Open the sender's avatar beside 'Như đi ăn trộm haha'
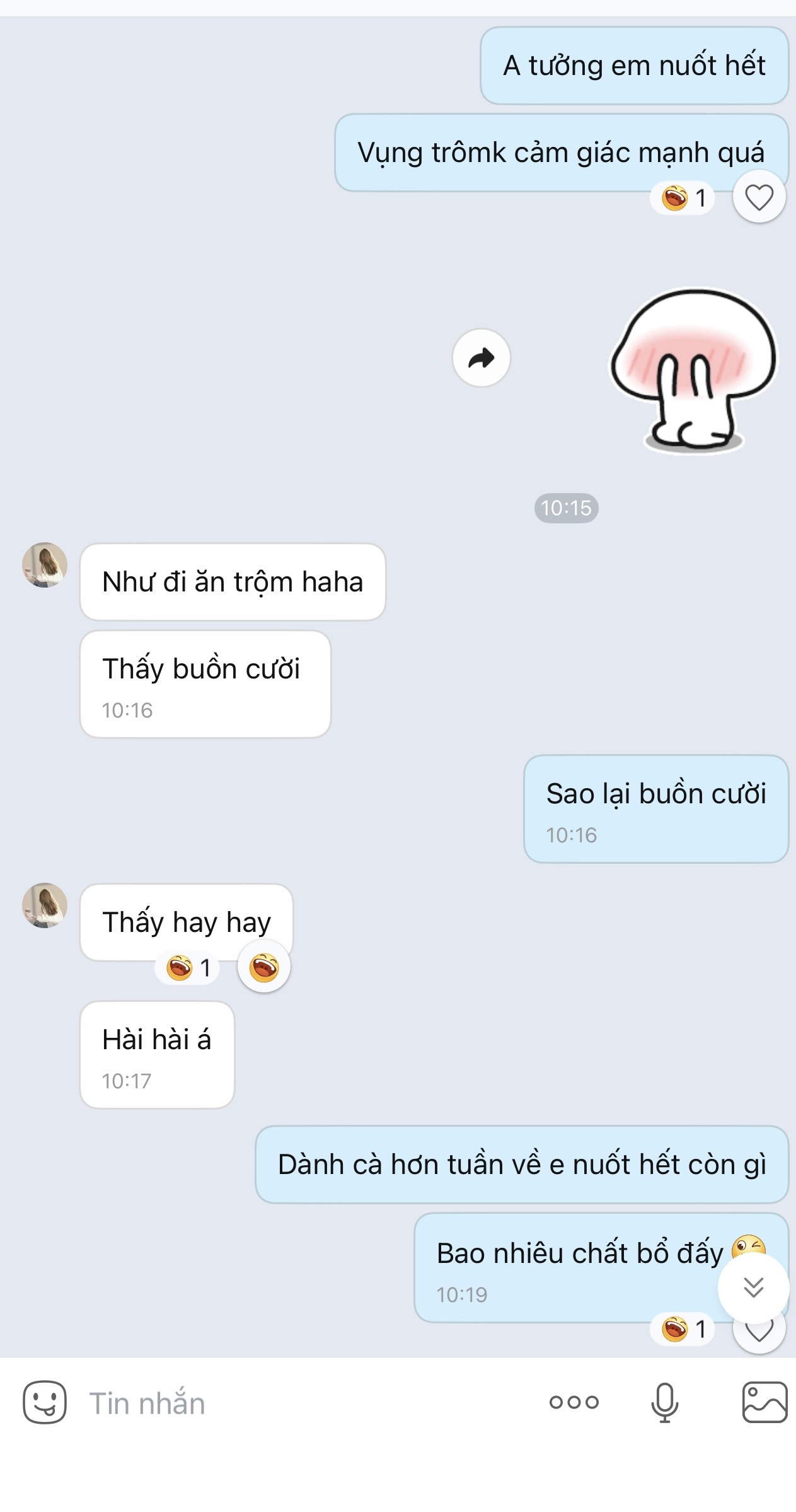The width and height of the screenshot is (796, 1512). (45, 565)
